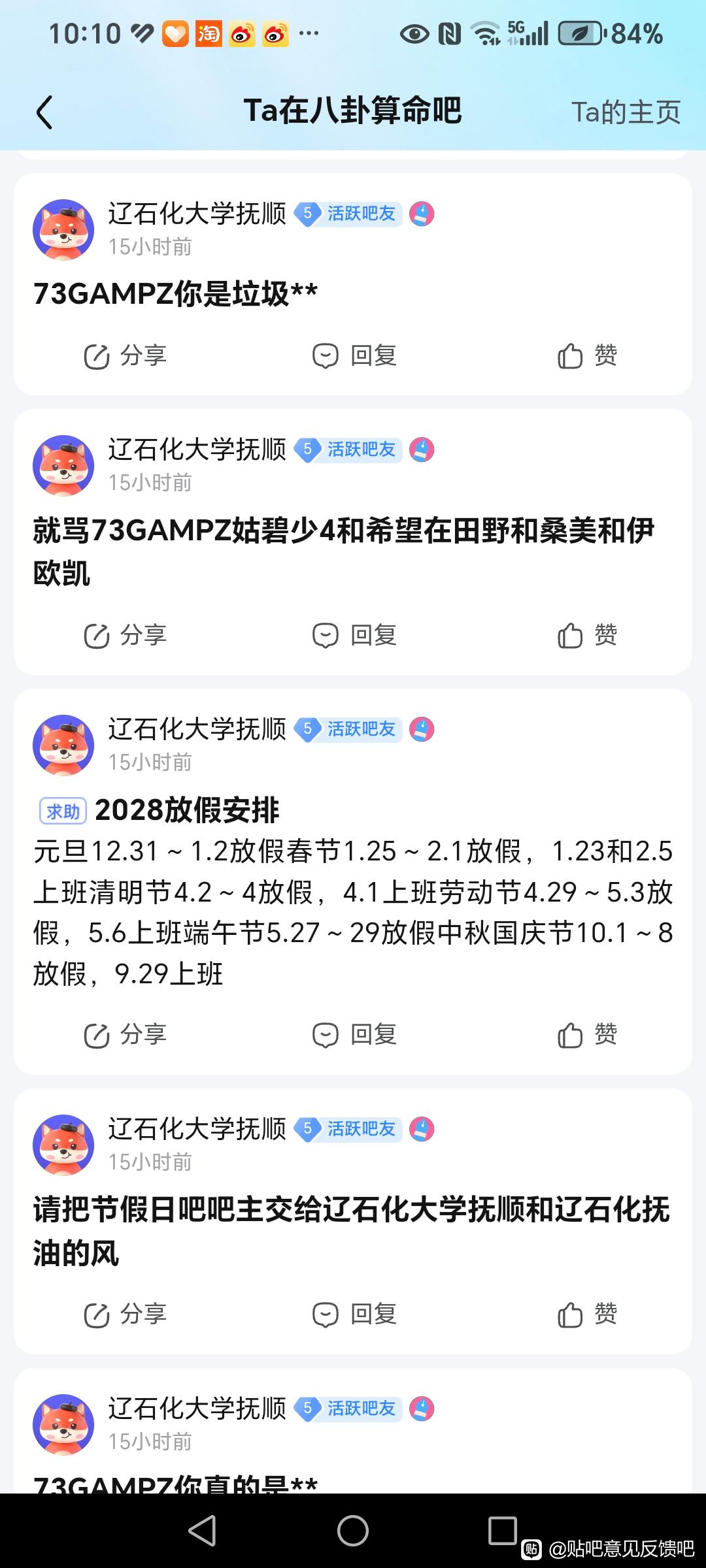Image resolution: width=706 pixels, height=1568 pixels.
Task: Tap the system home button
Action: (353, 1531)
